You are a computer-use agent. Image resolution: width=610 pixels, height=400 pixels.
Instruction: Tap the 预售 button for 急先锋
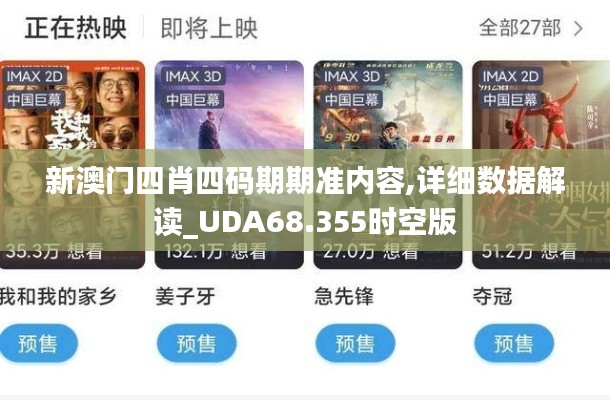355,344
